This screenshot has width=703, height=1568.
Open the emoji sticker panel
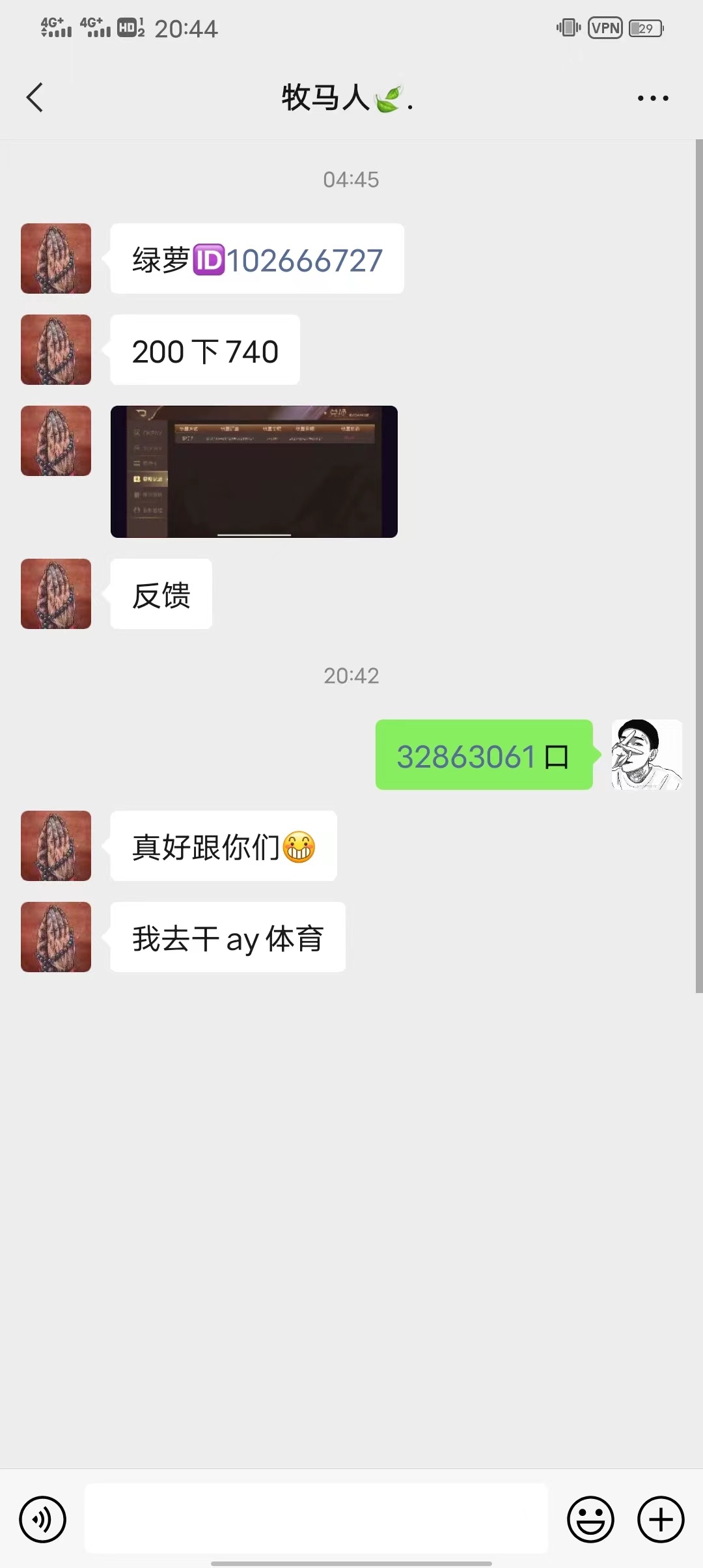(590, 1520)
